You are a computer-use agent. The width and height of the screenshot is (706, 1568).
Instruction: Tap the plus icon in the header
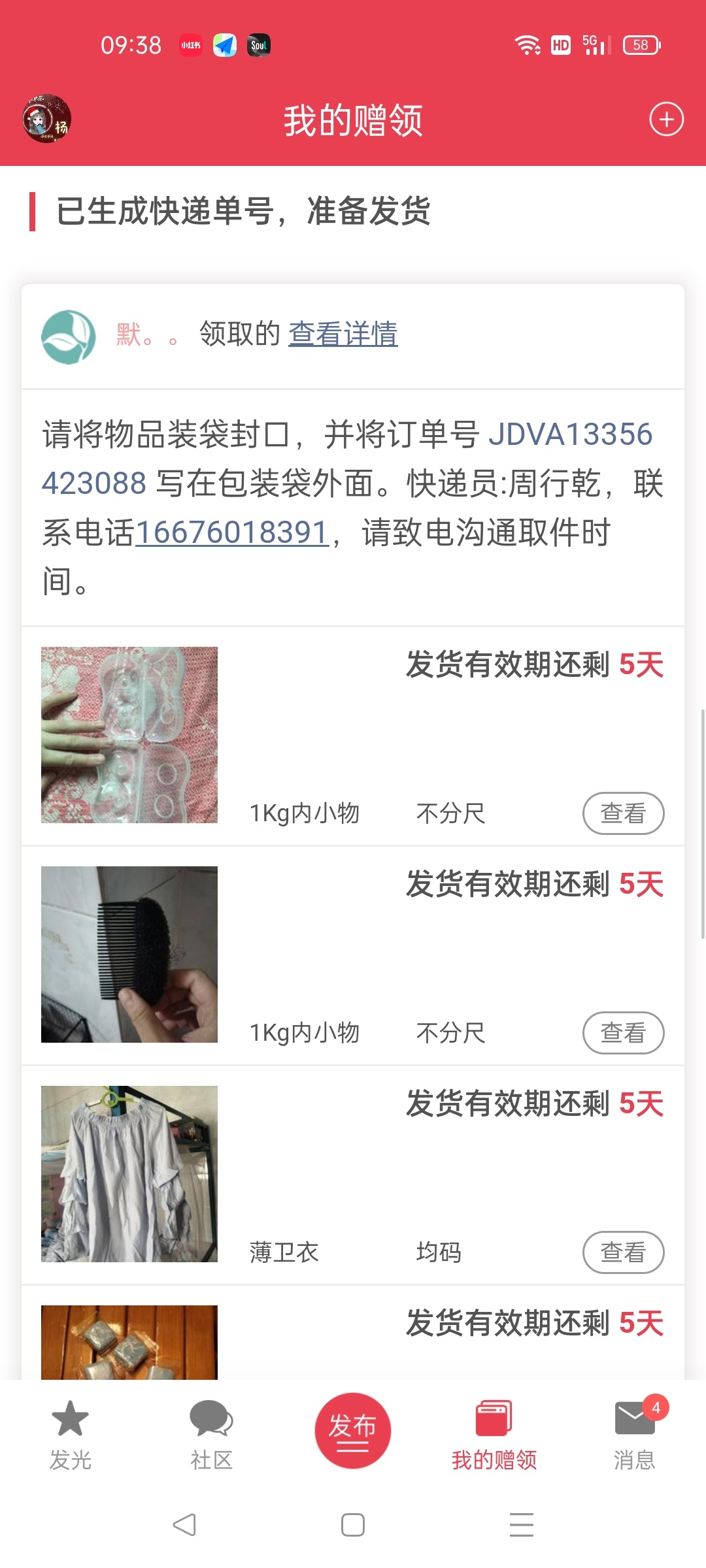point(666,120)
